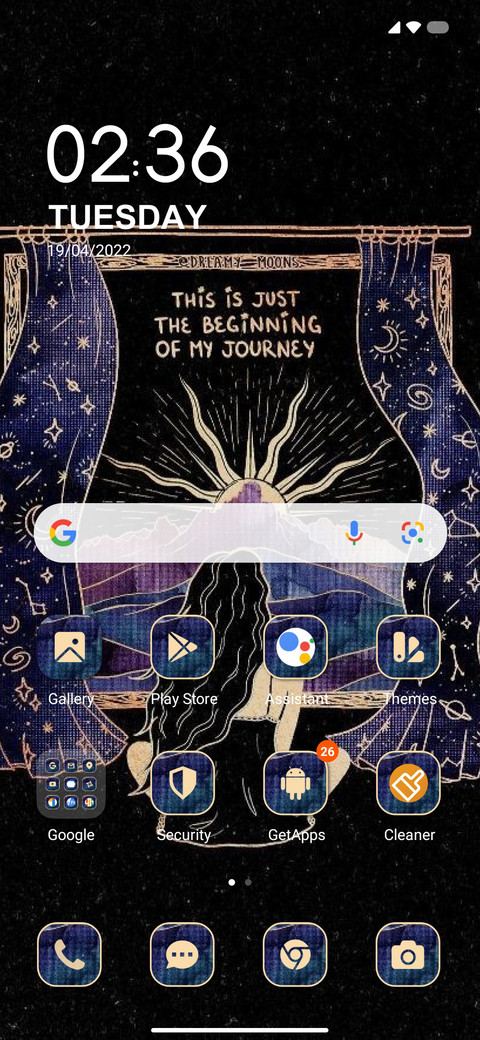This screenshot has width=480, height=1040.
Task: Open Google Lens from search bar
Action: (412, 533)
